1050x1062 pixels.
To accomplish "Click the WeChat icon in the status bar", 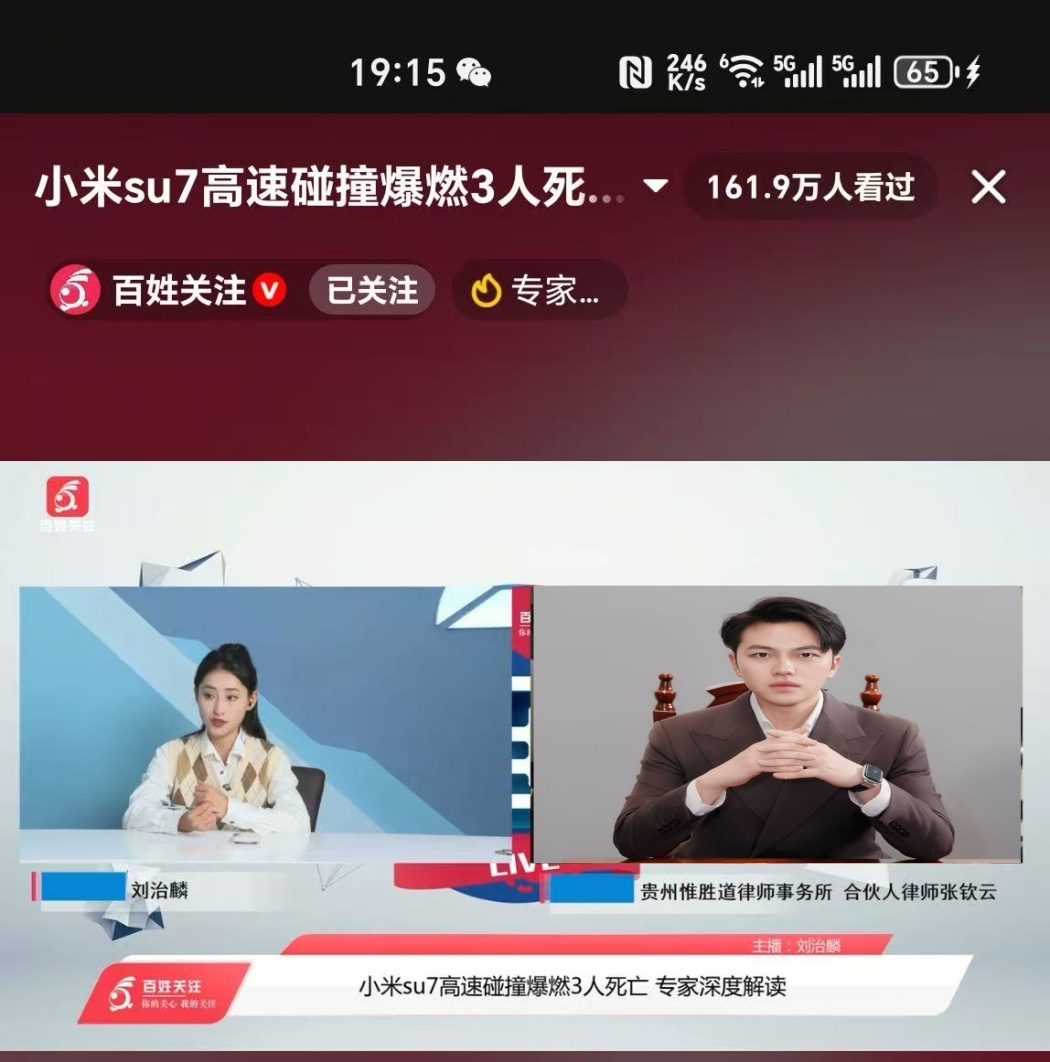I will coord(474,70).
